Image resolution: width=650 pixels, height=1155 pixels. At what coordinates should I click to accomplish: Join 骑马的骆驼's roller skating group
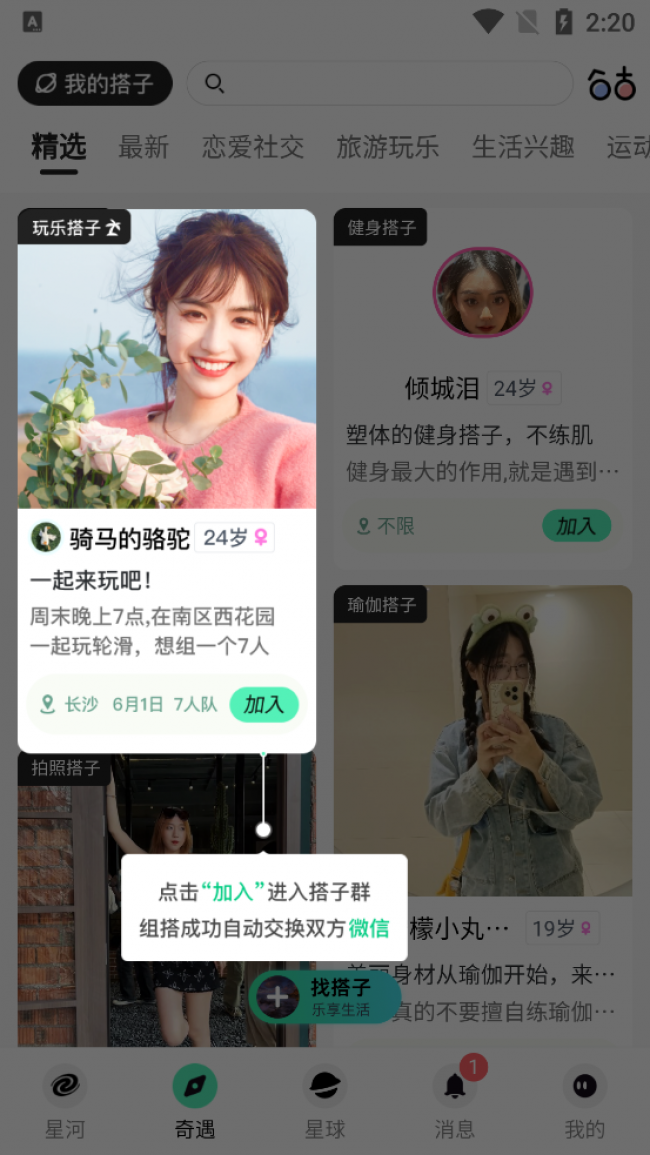(264, 704)
